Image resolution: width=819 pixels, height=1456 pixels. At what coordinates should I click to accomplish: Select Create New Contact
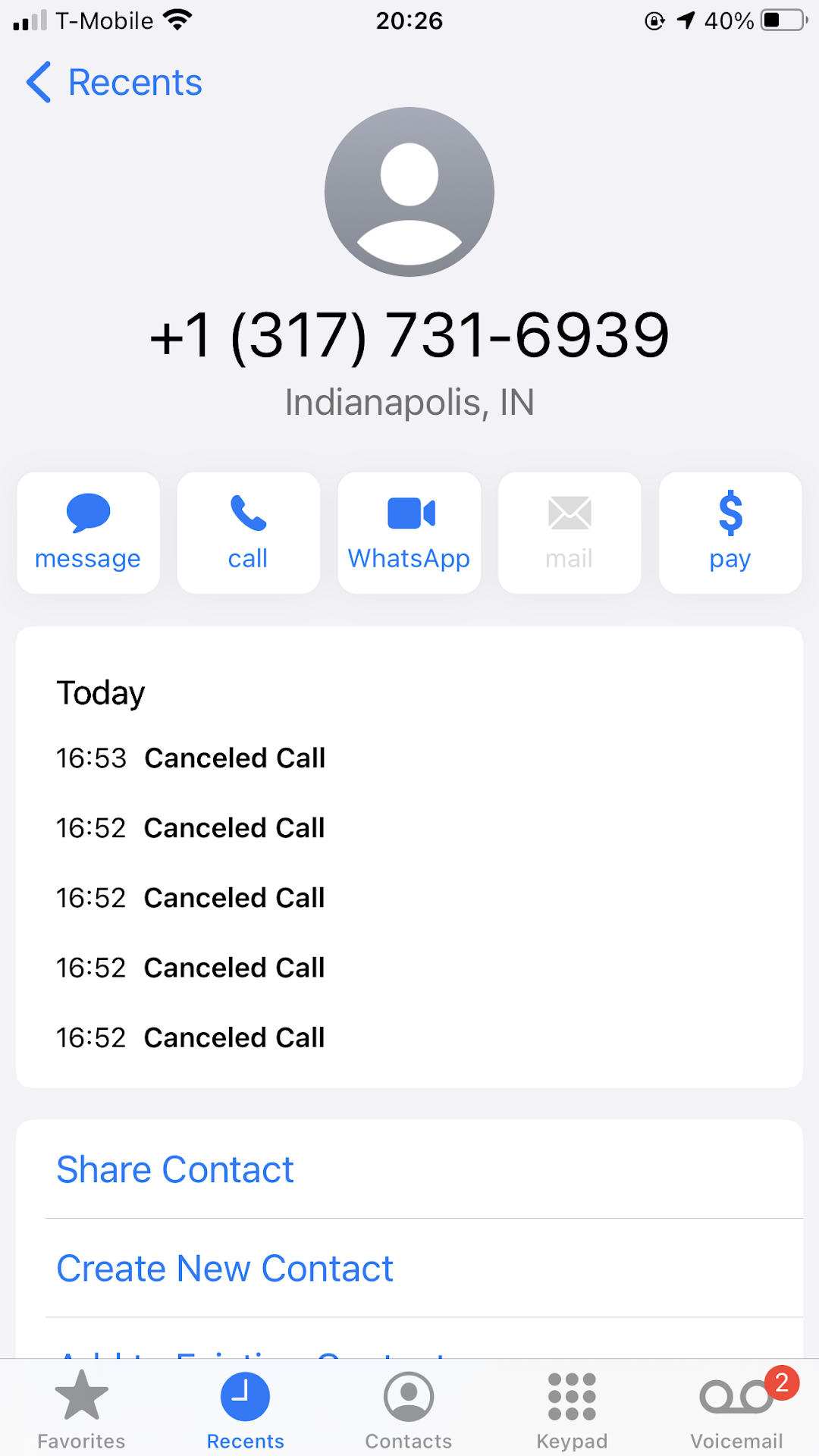[x=225, y=1268]
